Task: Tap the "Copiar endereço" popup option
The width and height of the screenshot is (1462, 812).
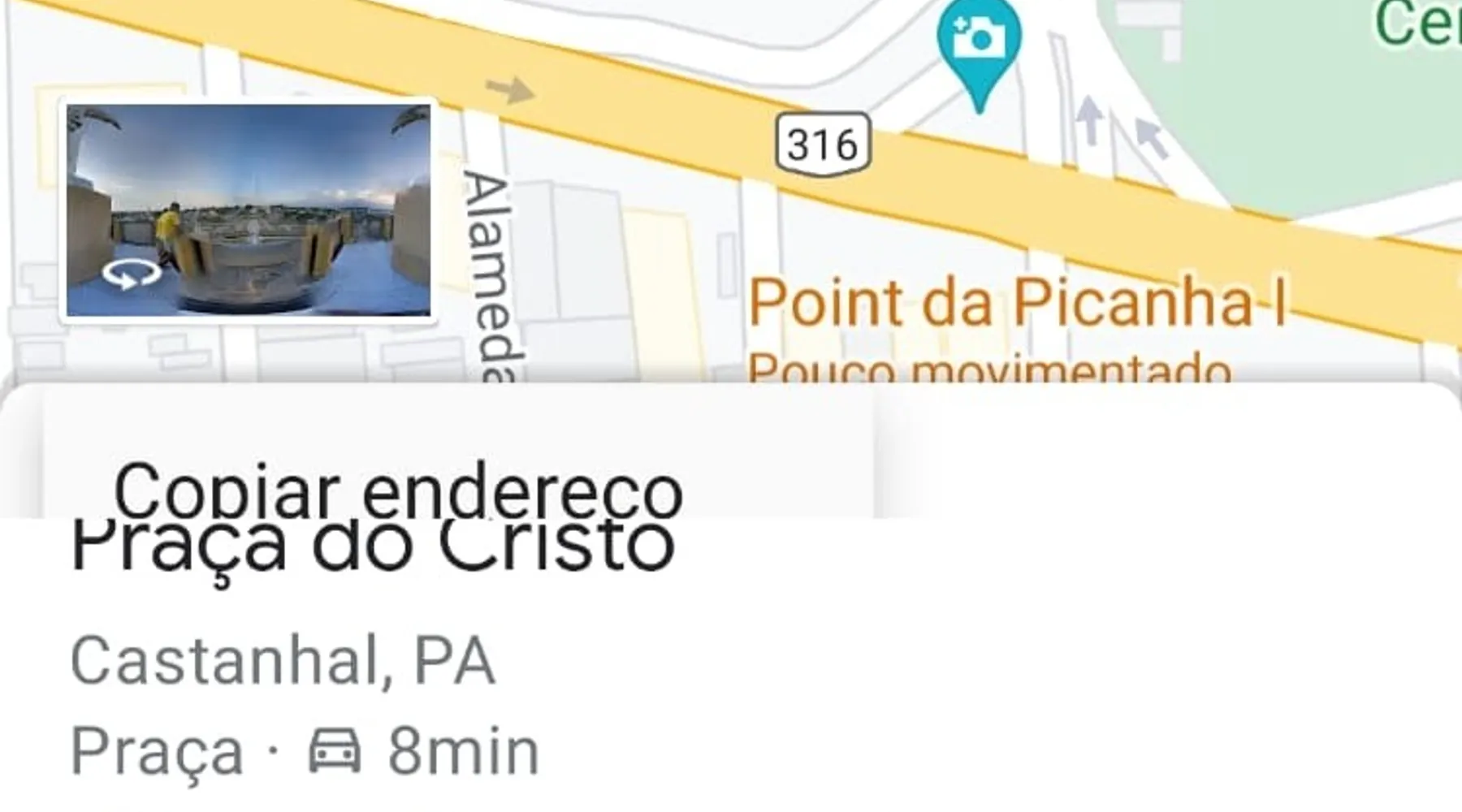Action: (398, 490)
